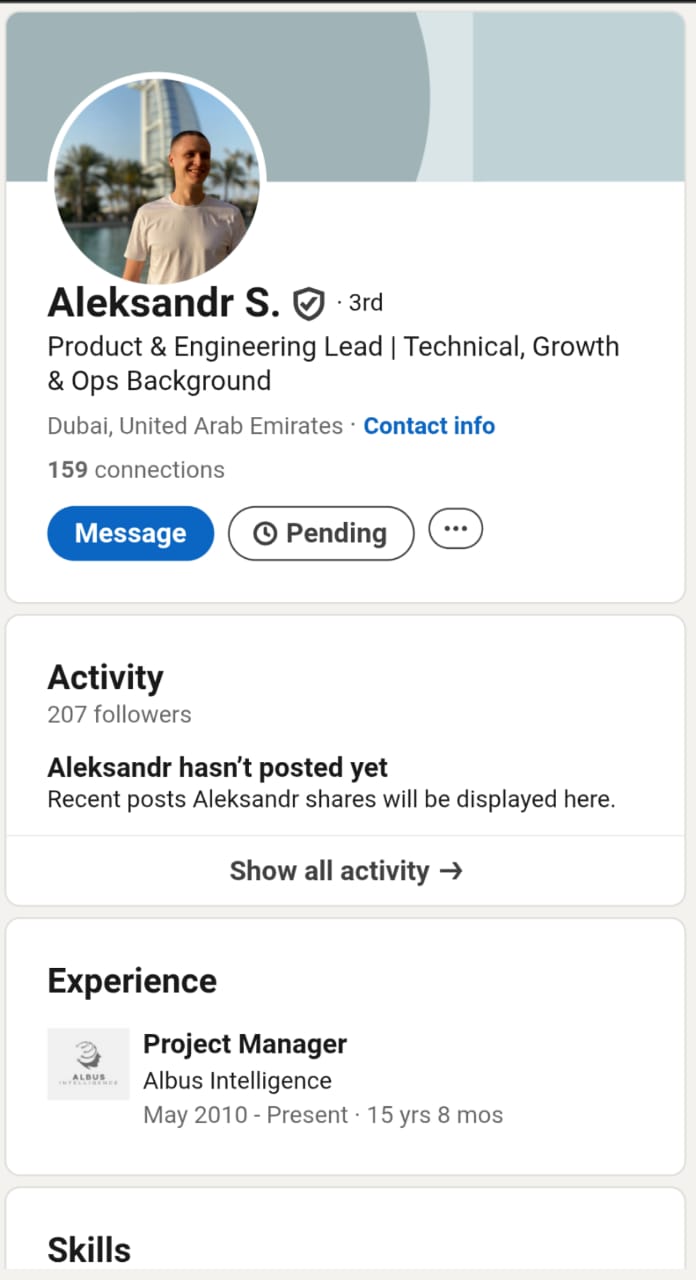Tap the Pending connection button
The height and width of the screenshot is (1280, 696).
coord(321,533)
